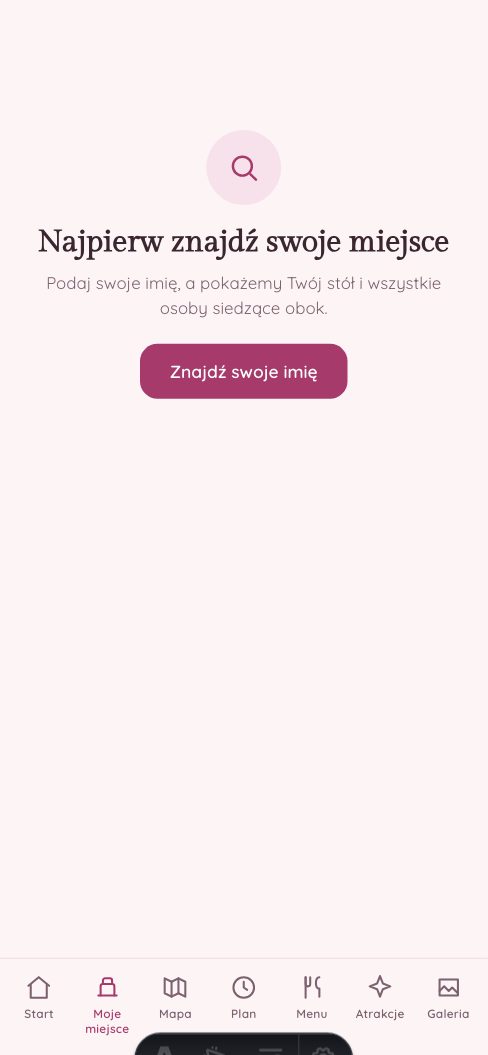The height and width of the screenshot is (1055, 488).
Task: Open the Galeria tab
Action: point(448,997)
